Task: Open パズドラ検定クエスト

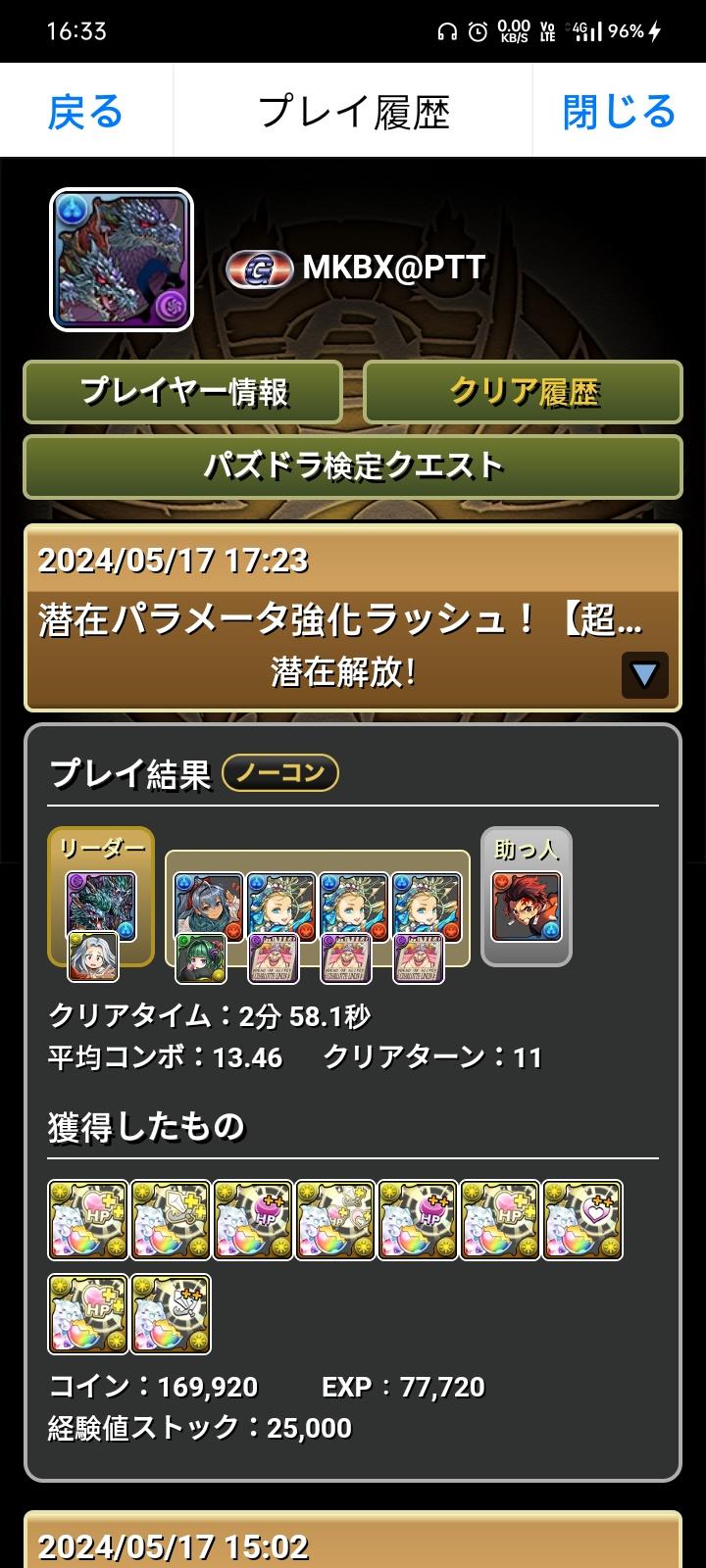Action: coord(353,466)
